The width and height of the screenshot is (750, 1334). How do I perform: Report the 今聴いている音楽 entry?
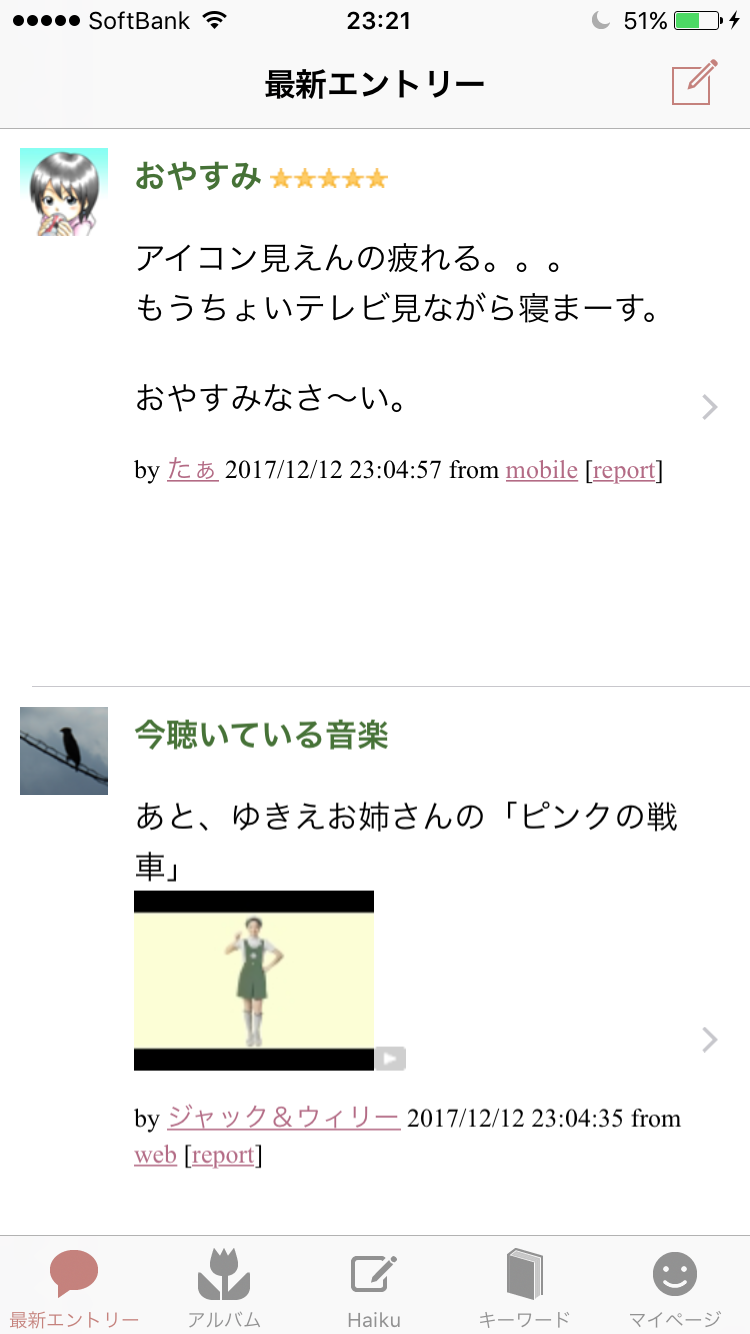(223, 1155)
